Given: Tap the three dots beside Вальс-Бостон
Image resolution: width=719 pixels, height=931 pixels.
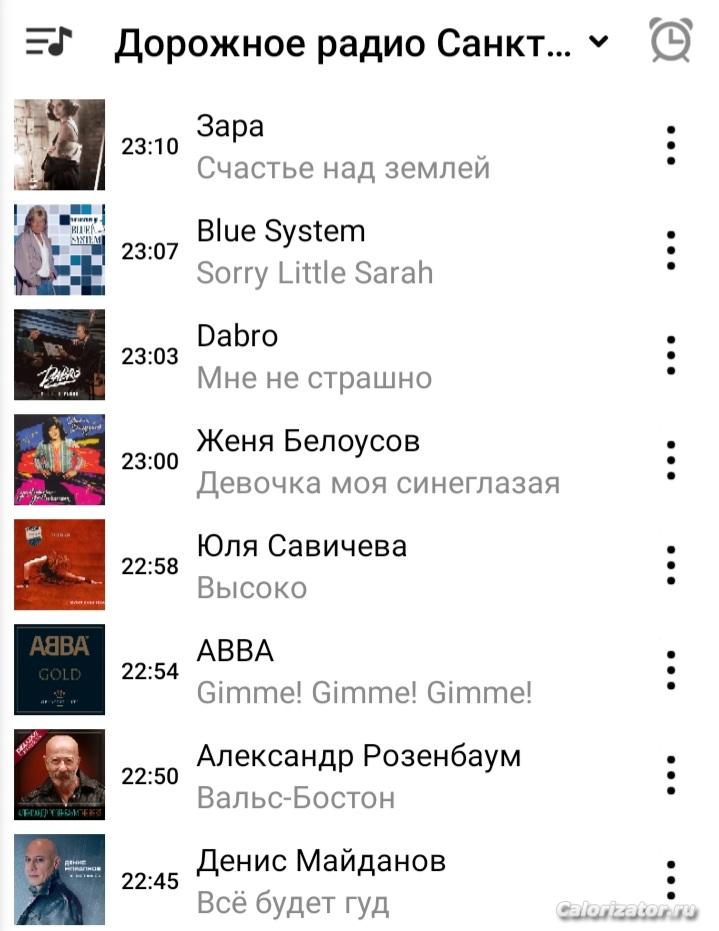Looking at the screenshot, I should 671,776.
